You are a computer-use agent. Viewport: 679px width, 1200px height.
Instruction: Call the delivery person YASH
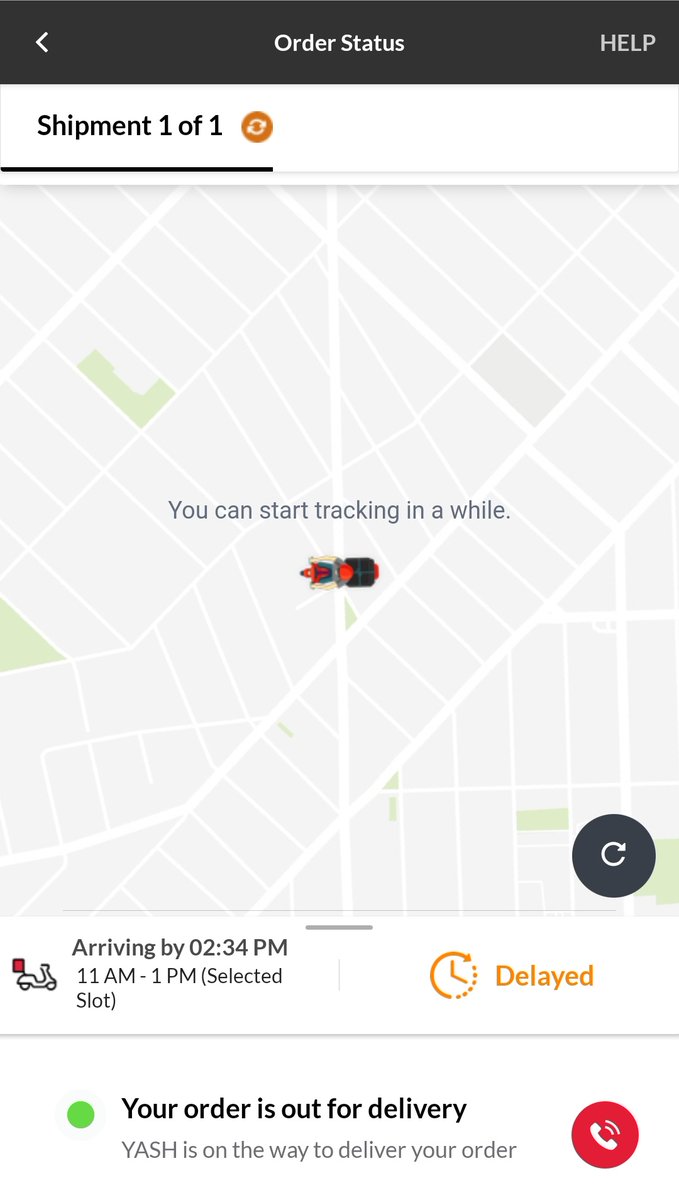(605, 1135)
